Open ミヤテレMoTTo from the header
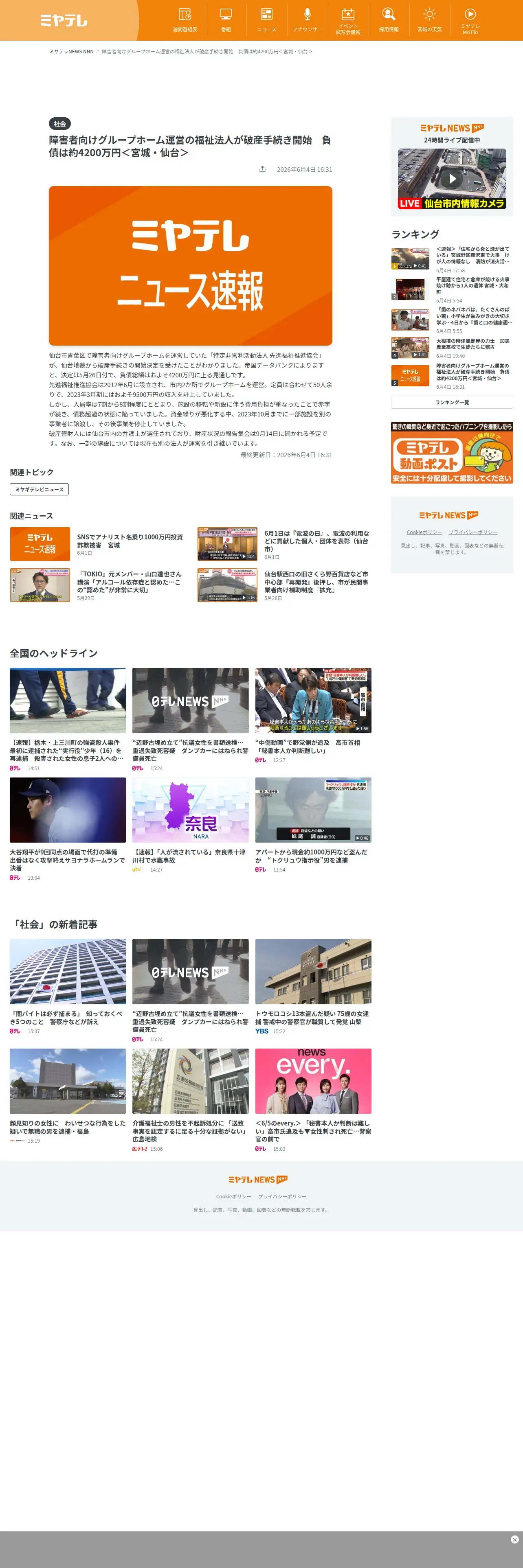The image size is (523, 1568). click(x=470, y=21)
